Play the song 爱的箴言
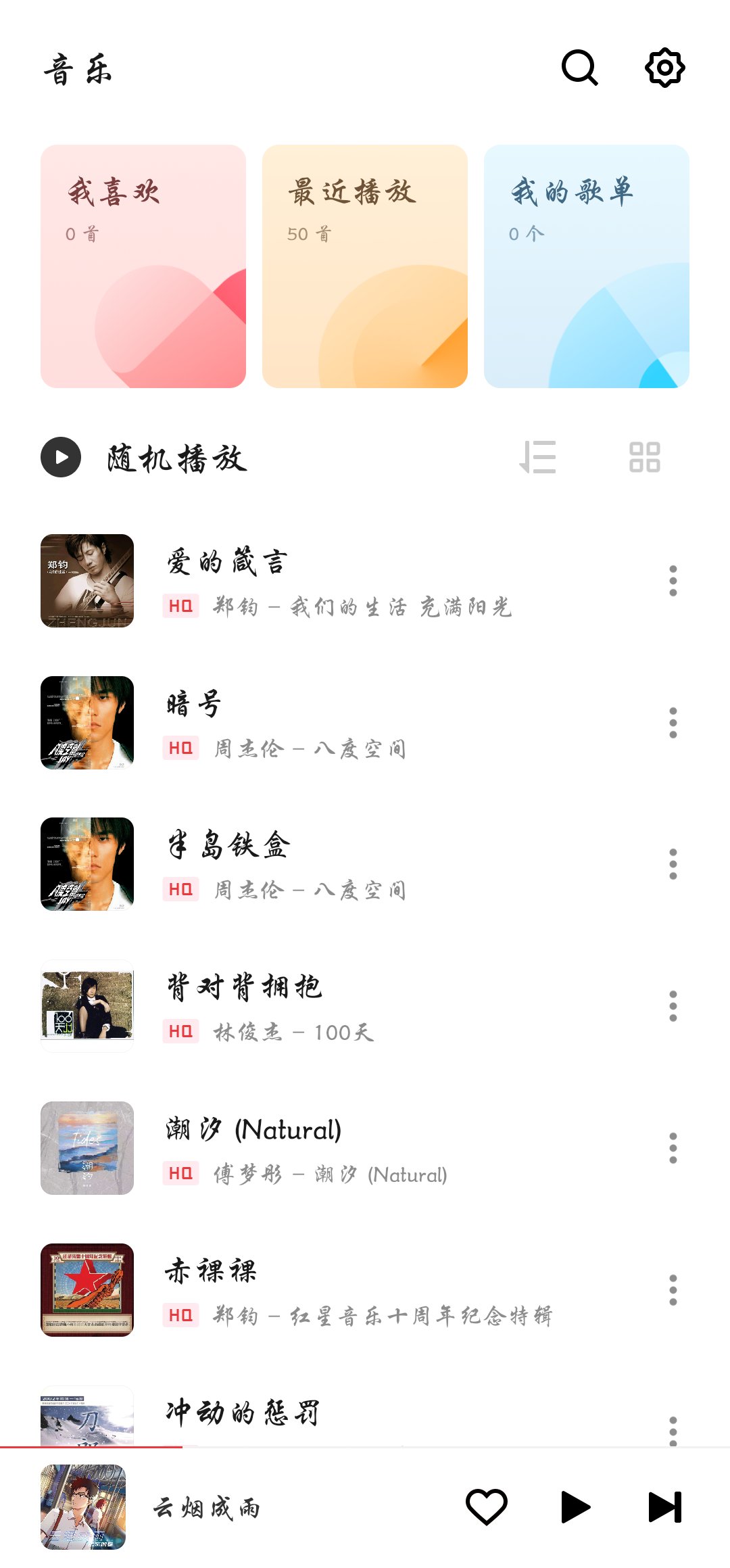The height and width of the screenshot is (1568, 730). pos(338,581)
